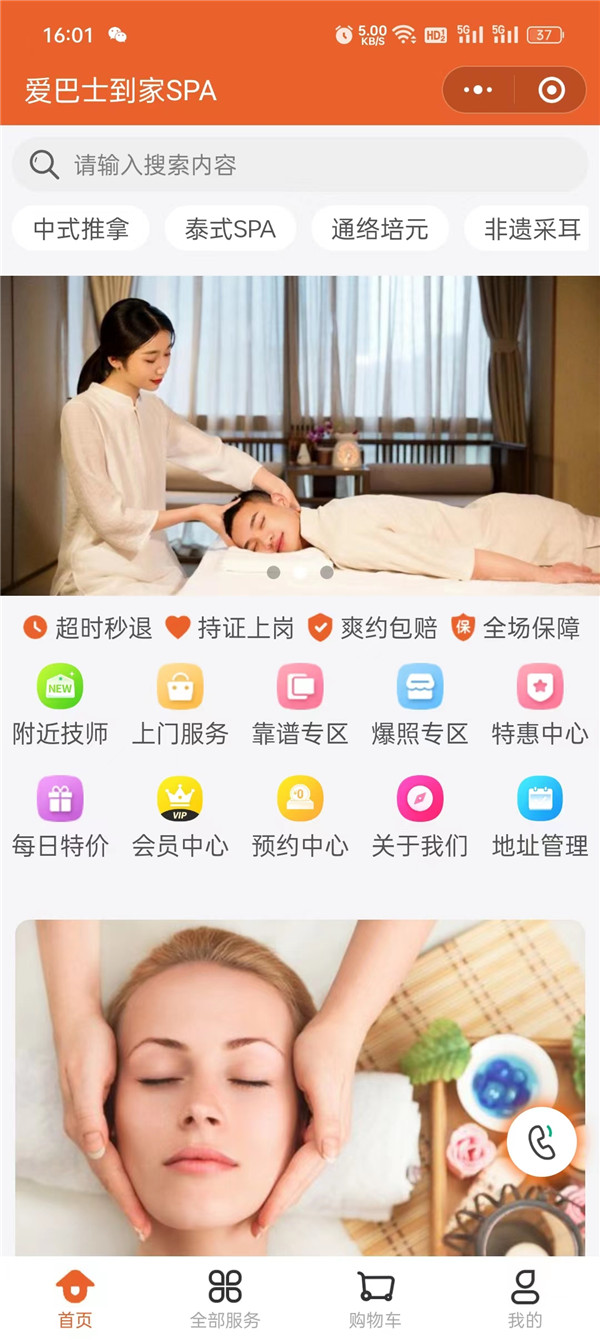
Task: Open the mini program more options menu
Action: [x=479, y=91]
